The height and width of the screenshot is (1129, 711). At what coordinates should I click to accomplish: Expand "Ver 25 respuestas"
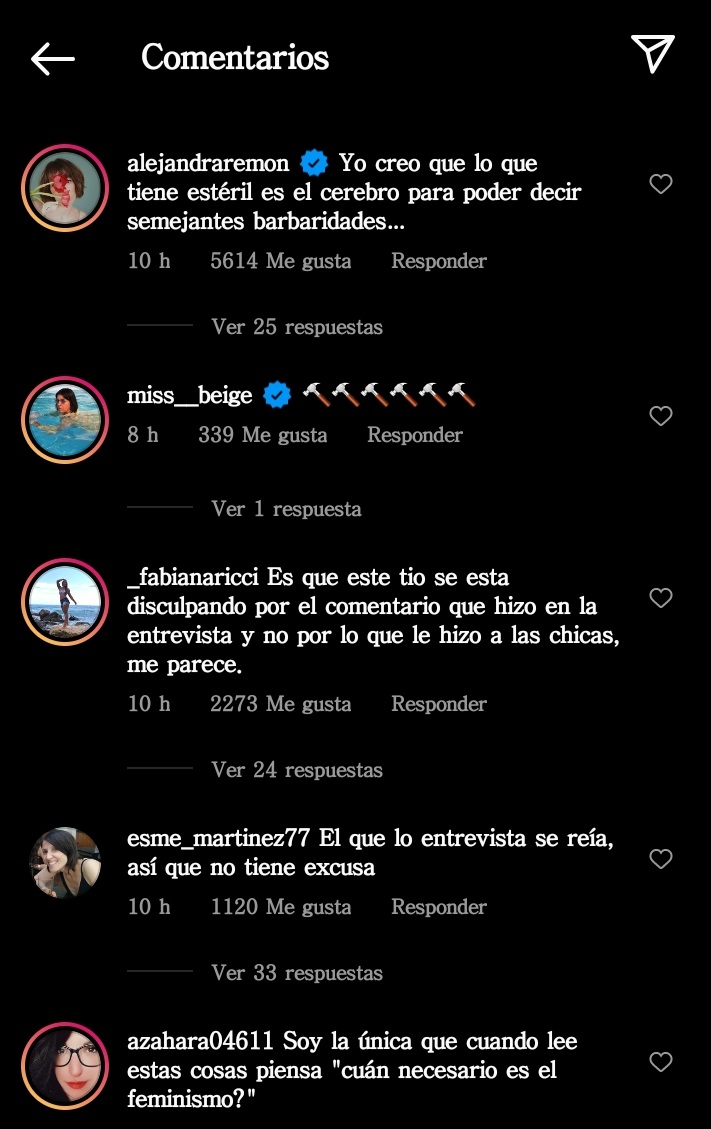pos(297,327)
